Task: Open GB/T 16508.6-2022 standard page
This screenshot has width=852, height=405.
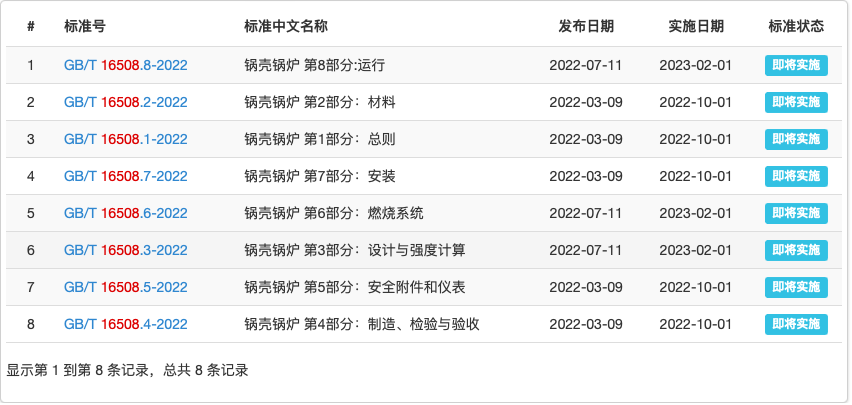Action: (125, 213)
